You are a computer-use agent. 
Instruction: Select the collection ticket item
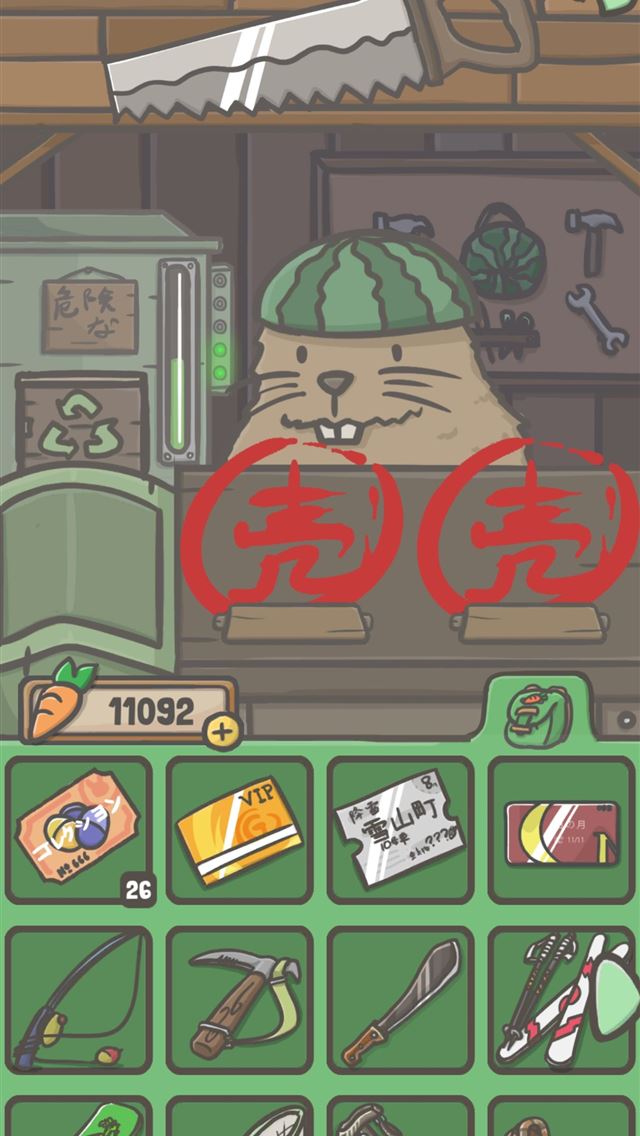coord(79,828)
